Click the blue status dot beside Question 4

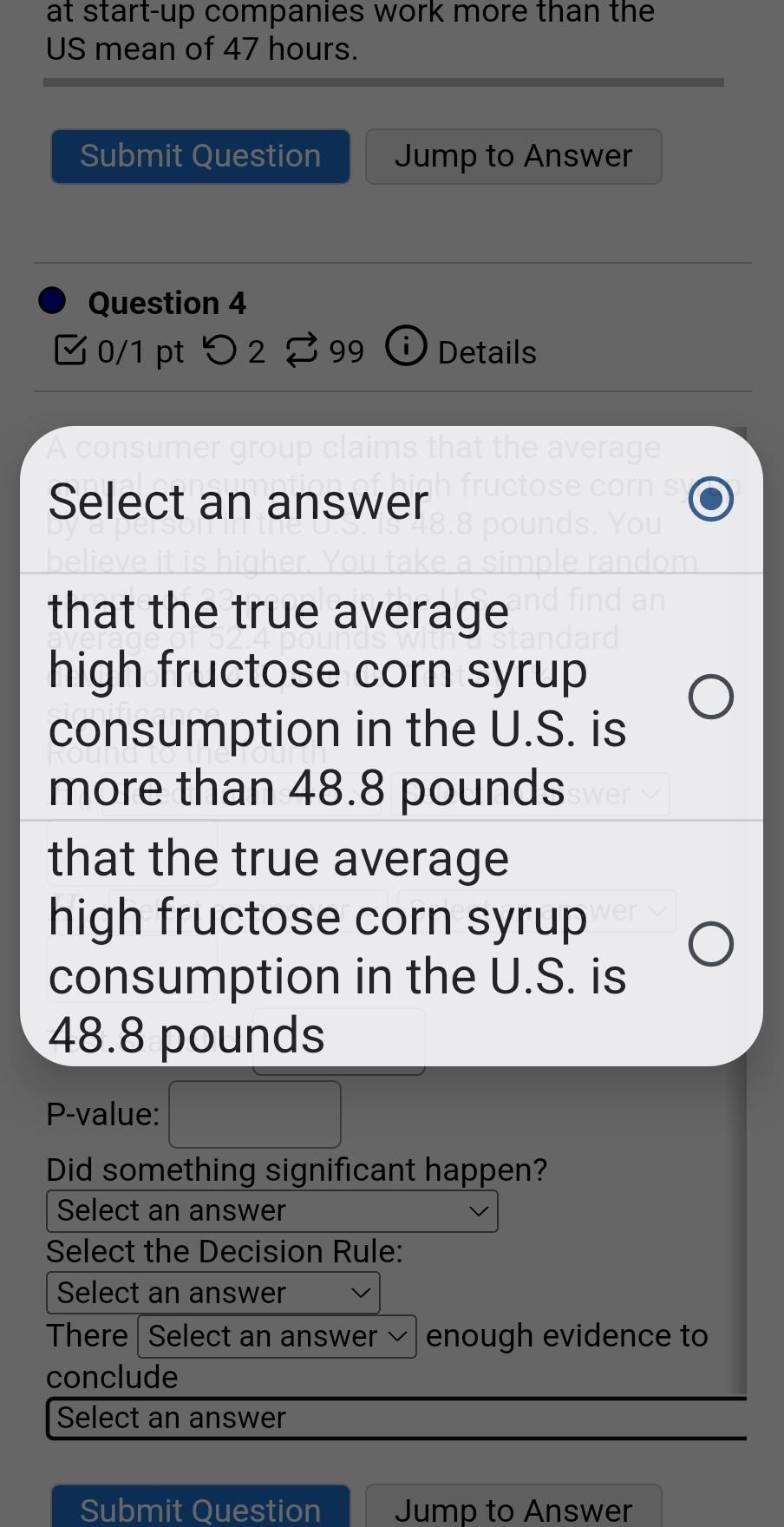tap(52, 301)
